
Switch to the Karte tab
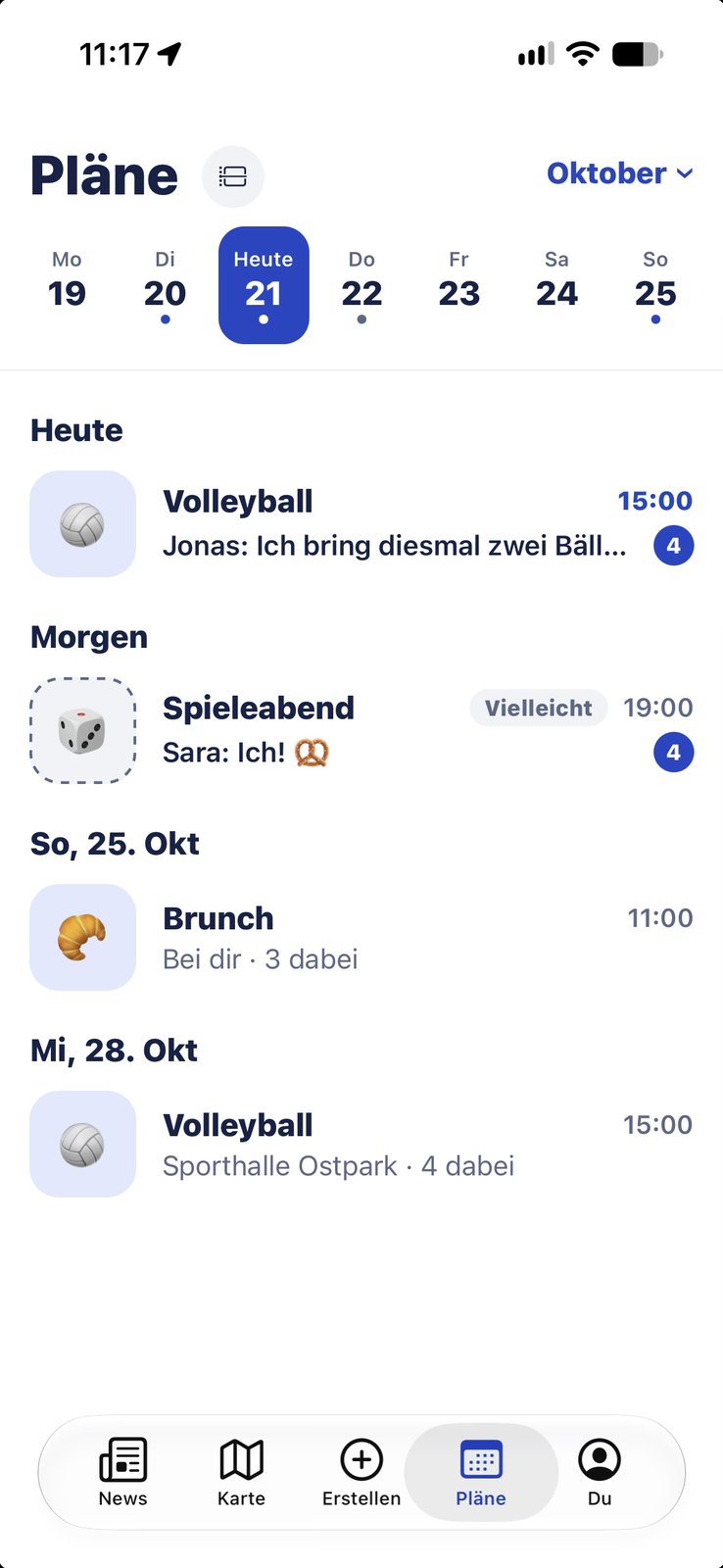pyautogui.click(x=242, y=1472)
